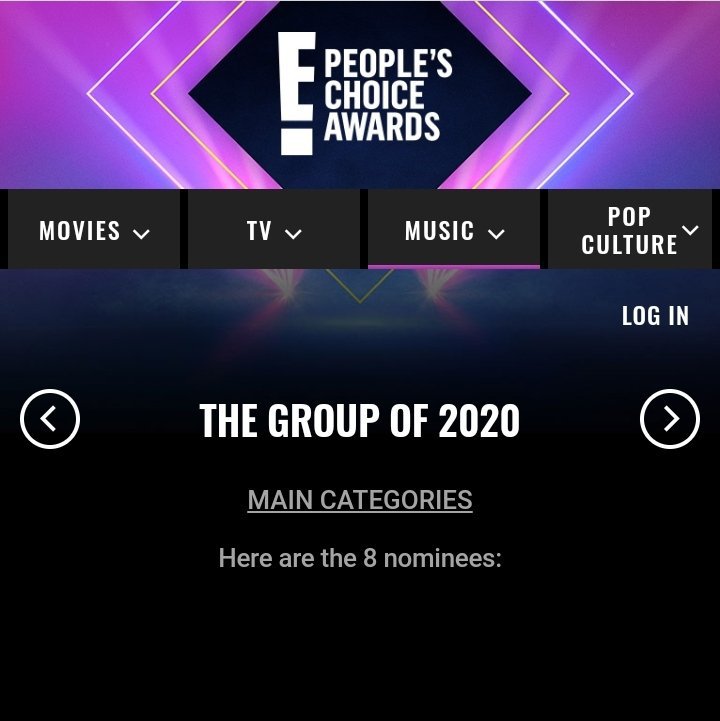Go to the next category arrow
Screen dimensions: 720x721
point(669,419)
